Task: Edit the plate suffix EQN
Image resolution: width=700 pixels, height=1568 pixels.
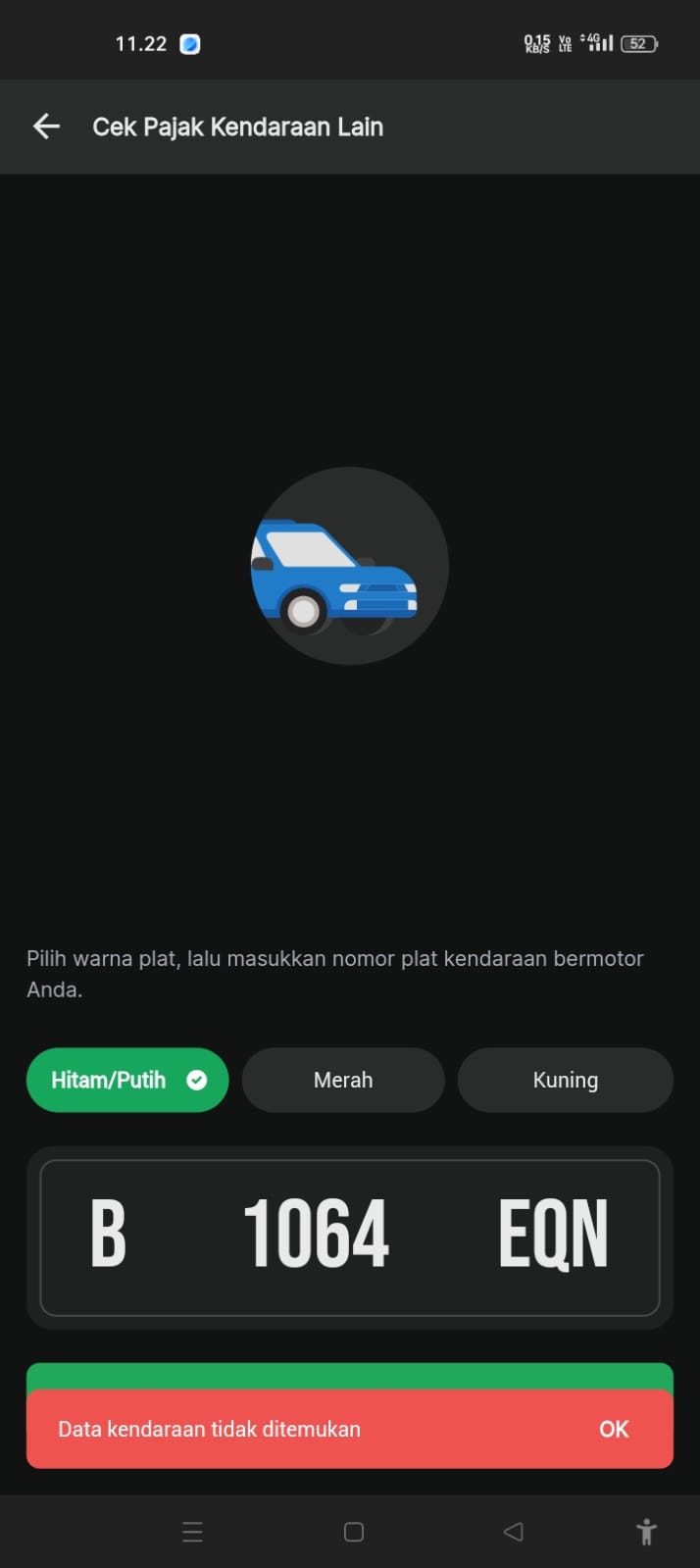Action: tap(553, 1234)
